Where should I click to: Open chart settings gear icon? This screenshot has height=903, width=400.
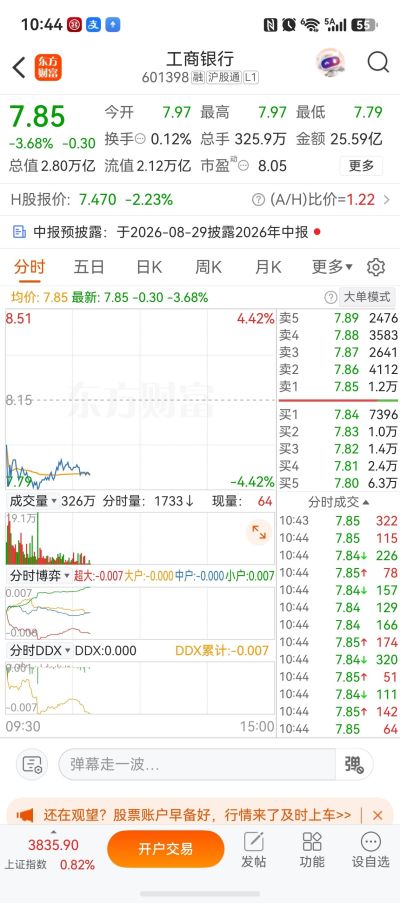pyautogui.click(x=376, y=267)
